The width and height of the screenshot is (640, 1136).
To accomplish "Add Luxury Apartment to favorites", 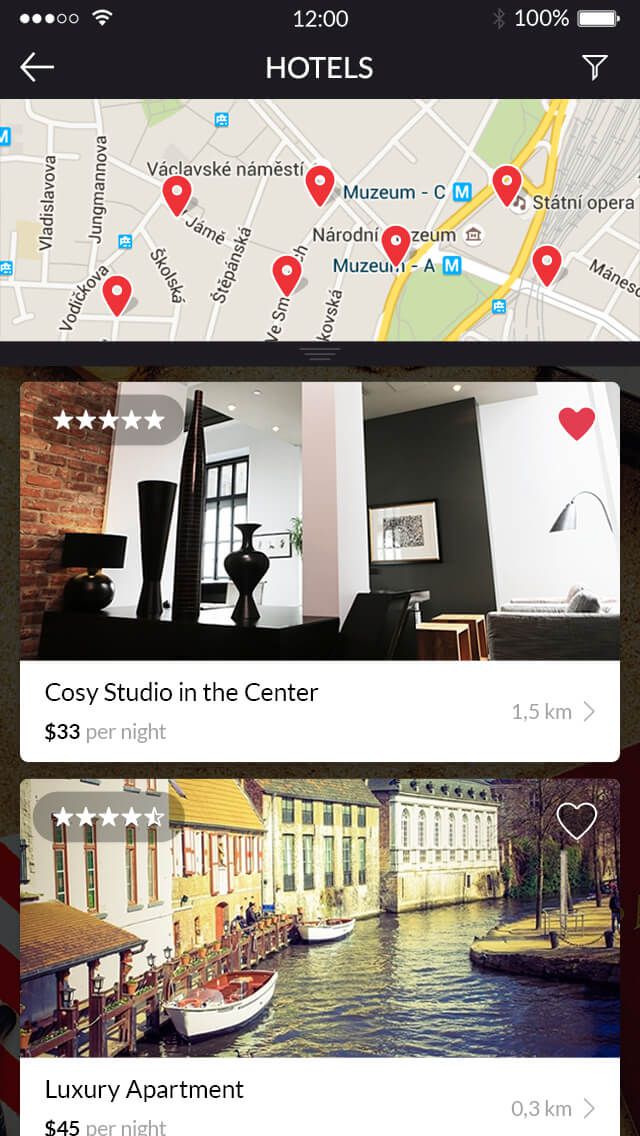I will (576, 820).
